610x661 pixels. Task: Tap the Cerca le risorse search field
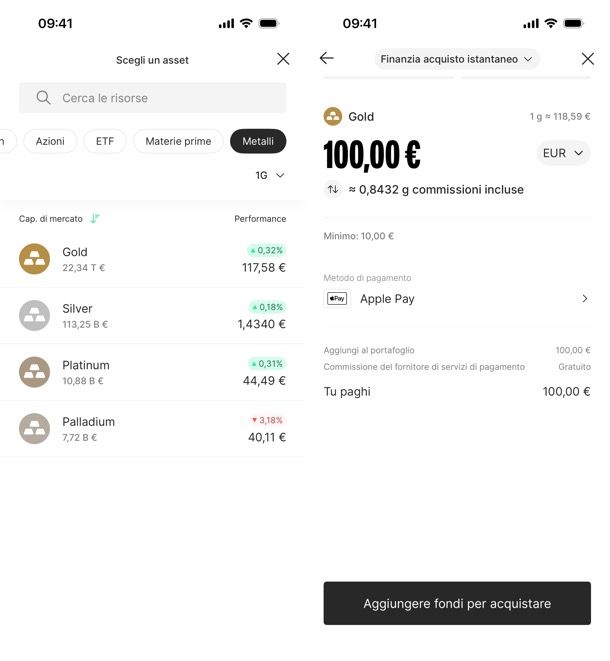tap(152, 98)
